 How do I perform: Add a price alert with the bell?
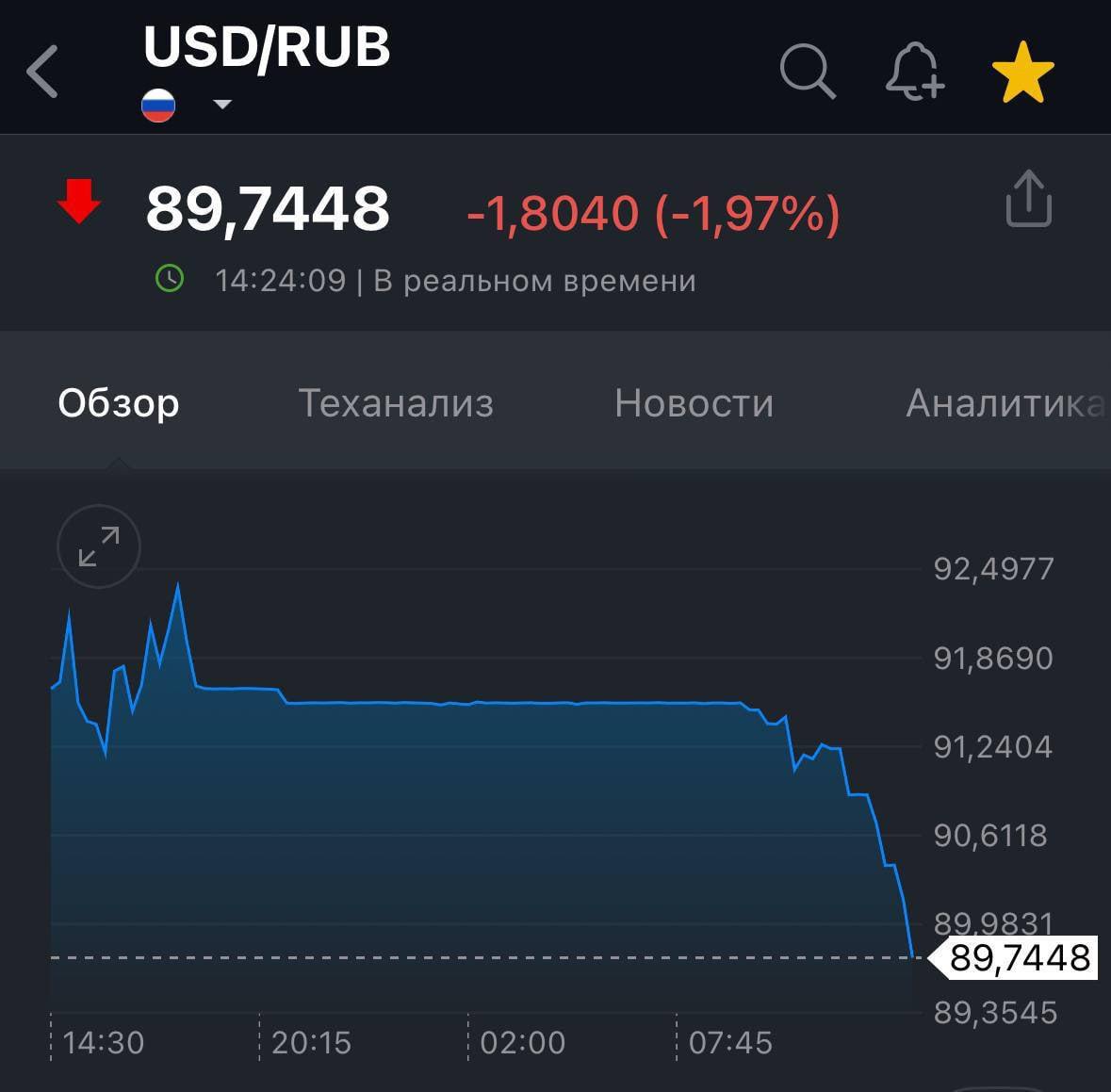[914, 72]
